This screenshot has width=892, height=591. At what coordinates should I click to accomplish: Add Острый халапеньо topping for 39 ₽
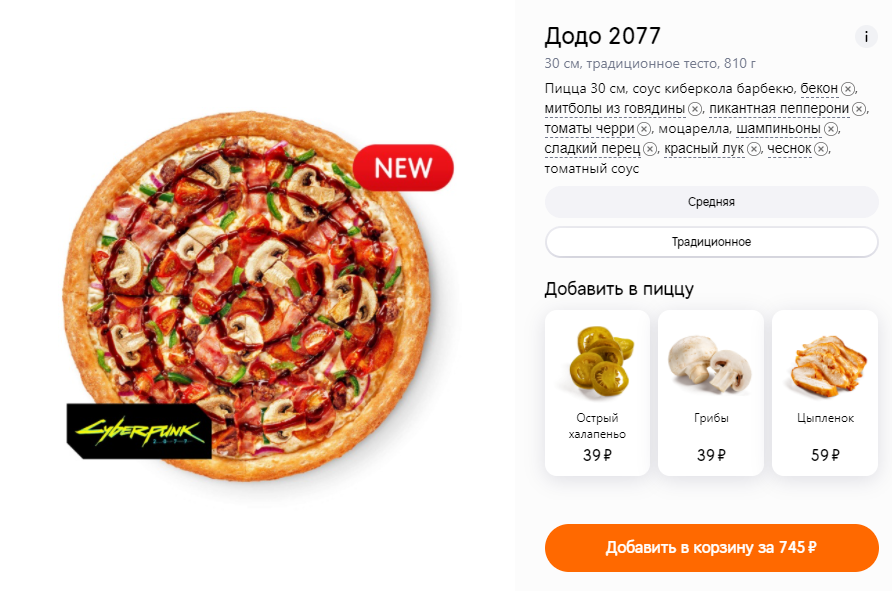point(597,392)
